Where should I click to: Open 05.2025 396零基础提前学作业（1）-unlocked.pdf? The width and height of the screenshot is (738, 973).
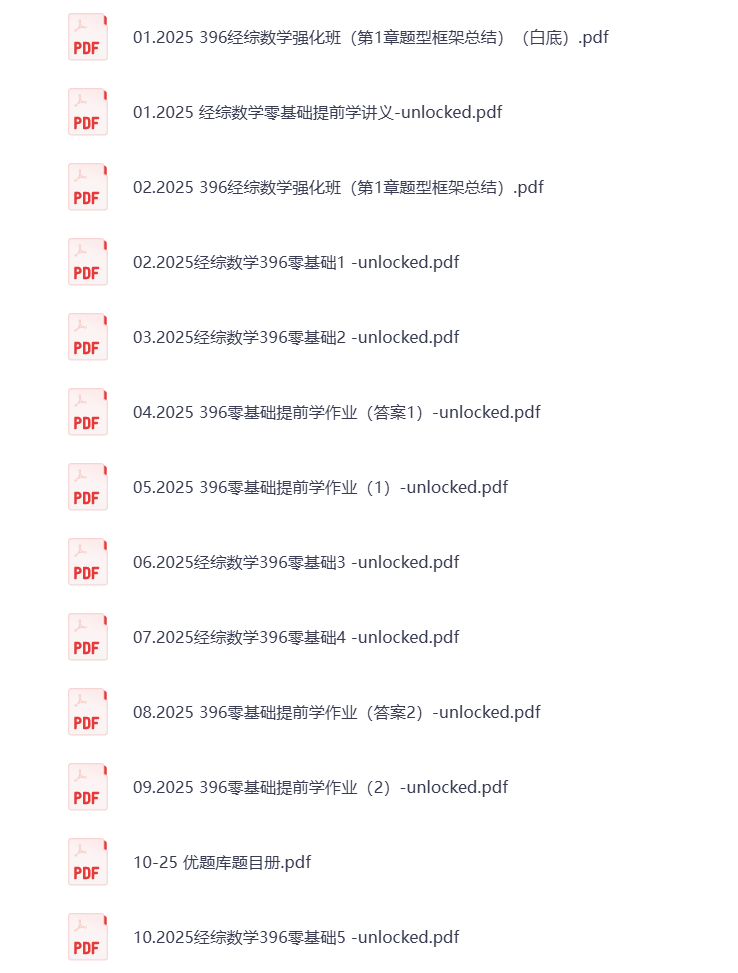click(x=320, y=486)
